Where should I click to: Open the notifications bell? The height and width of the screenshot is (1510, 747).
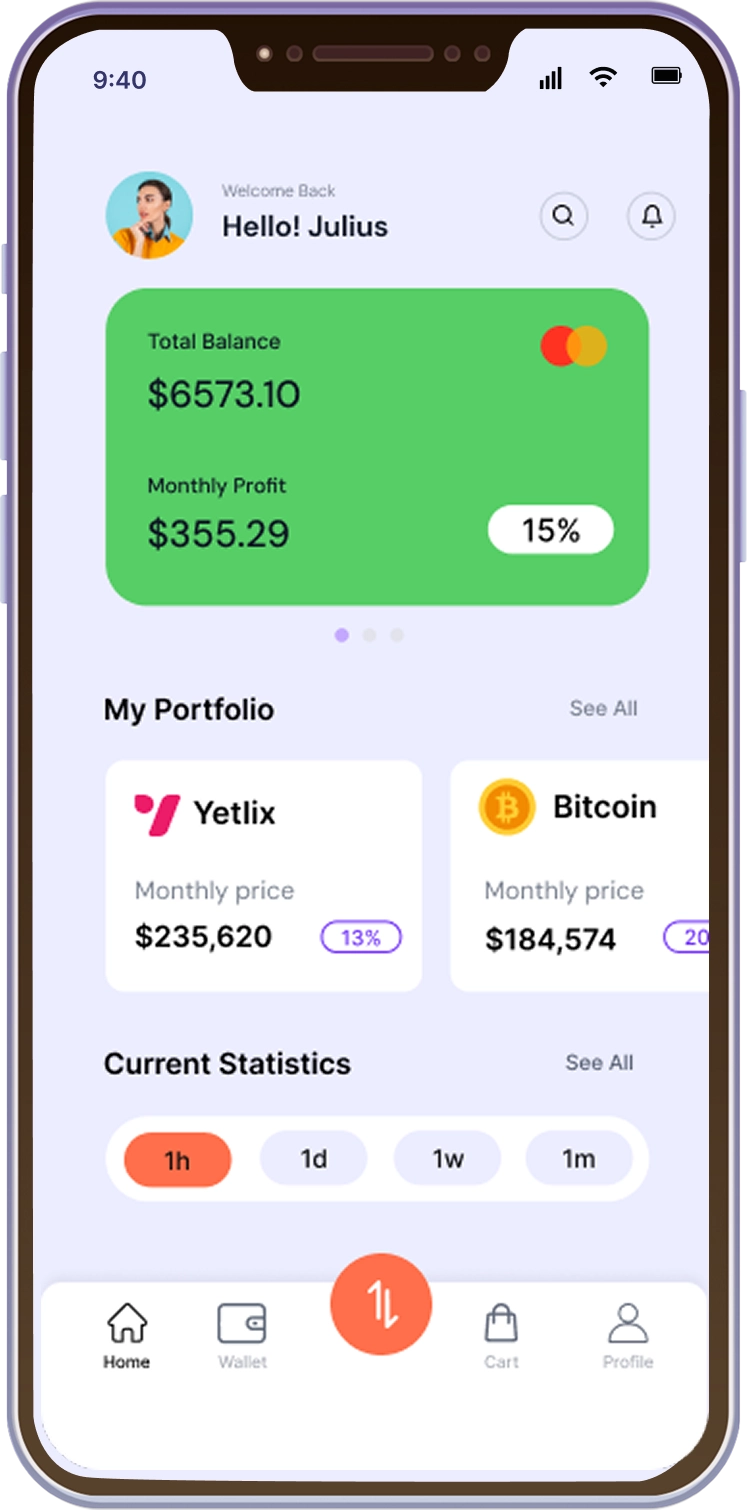tap(651, 216)
